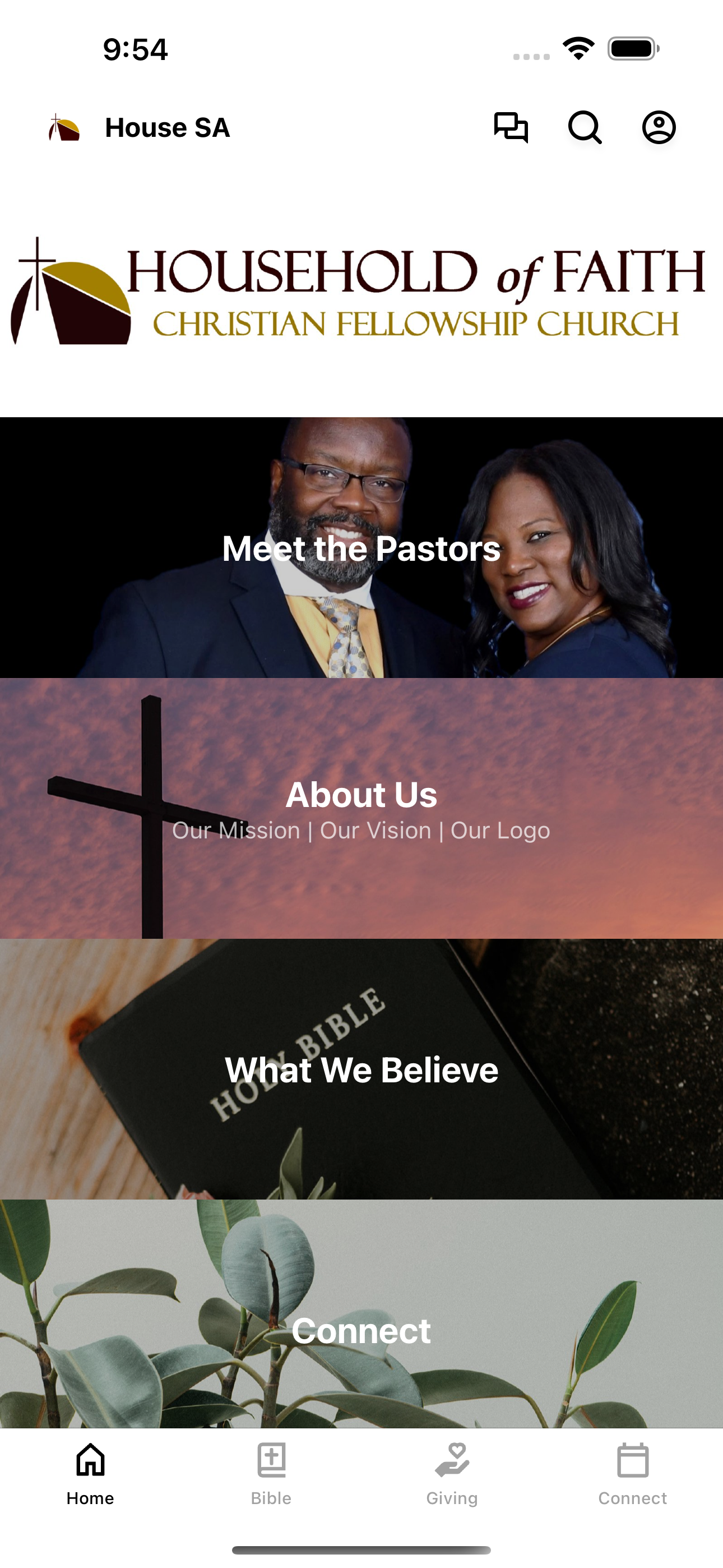Image resolution: width=723 pixels, height=1568 pixels.
Task: Open the user profile account icon
Action: click(x=659, y=128)
